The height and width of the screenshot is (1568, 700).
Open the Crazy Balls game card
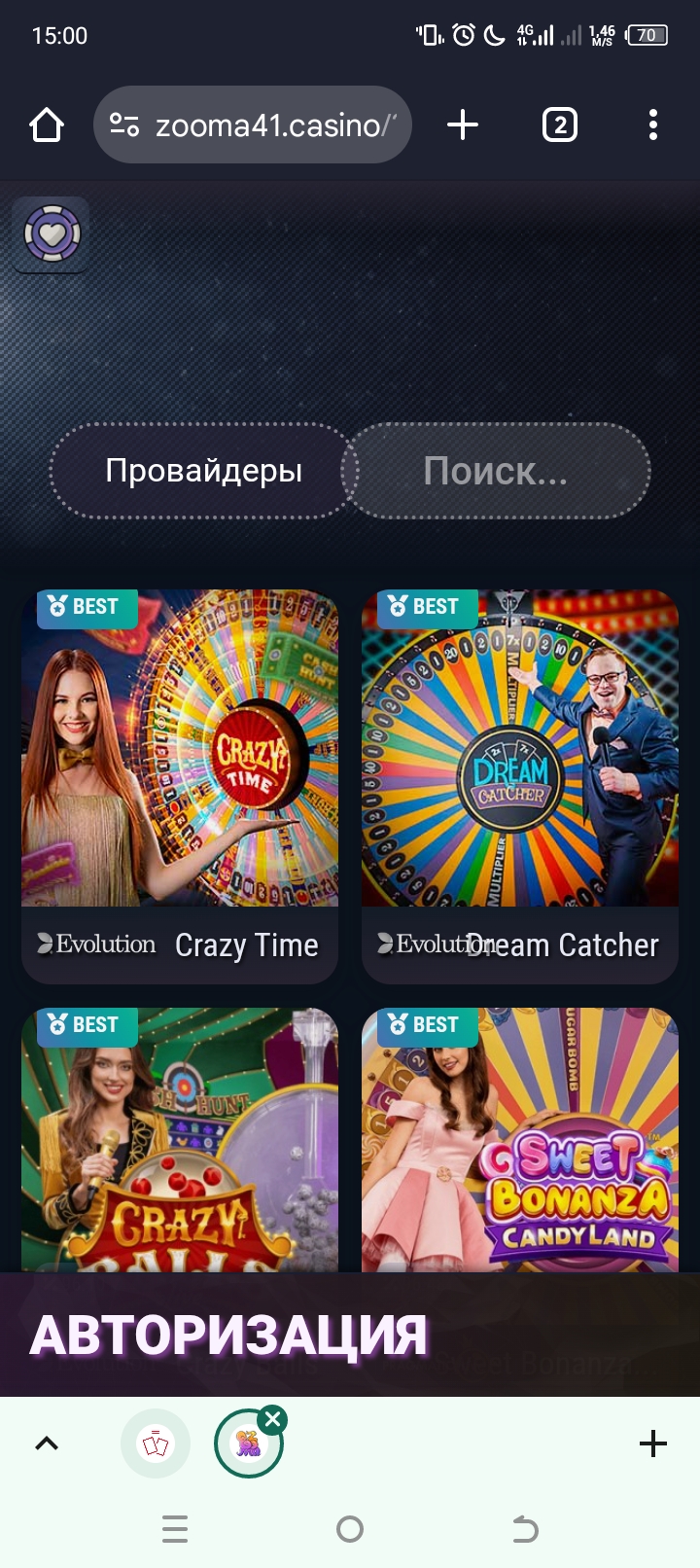[180, 1138]
